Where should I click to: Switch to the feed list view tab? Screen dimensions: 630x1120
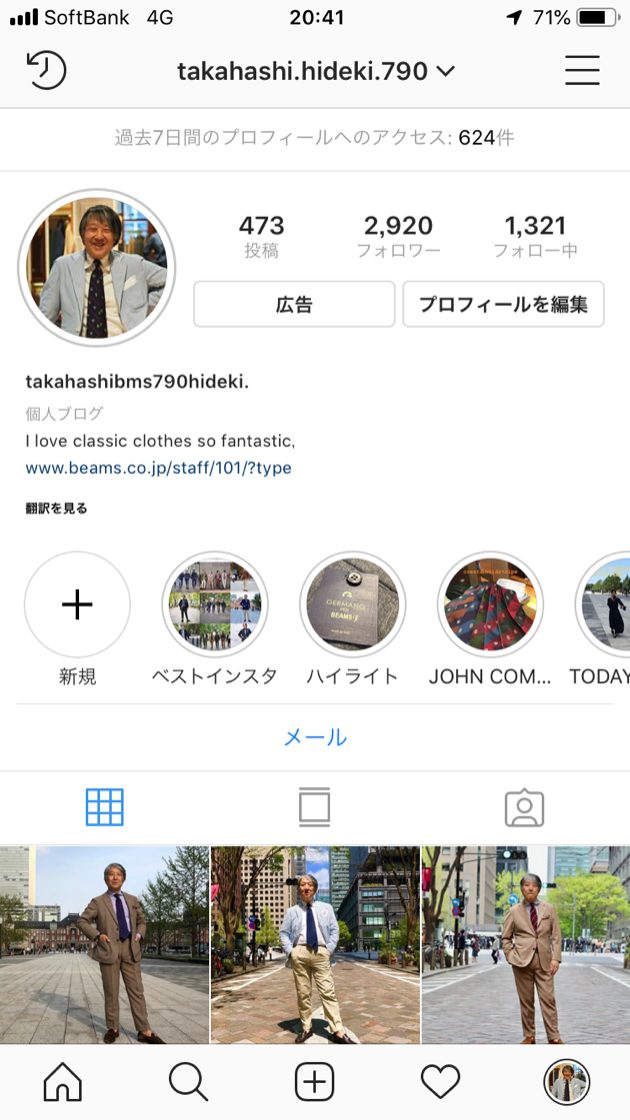314,807
